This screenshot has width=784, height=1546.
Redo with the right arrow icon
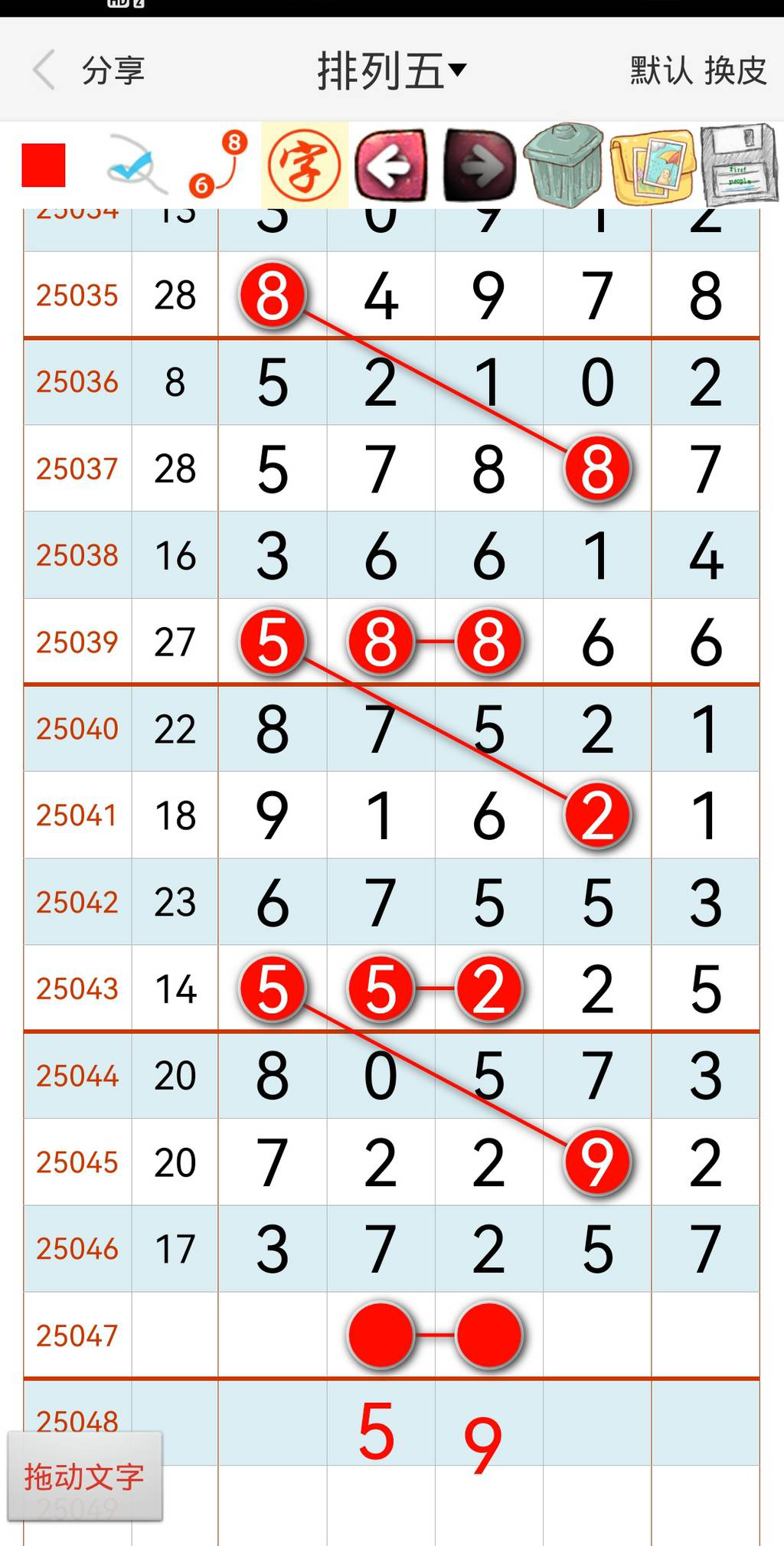coord(478,164)
